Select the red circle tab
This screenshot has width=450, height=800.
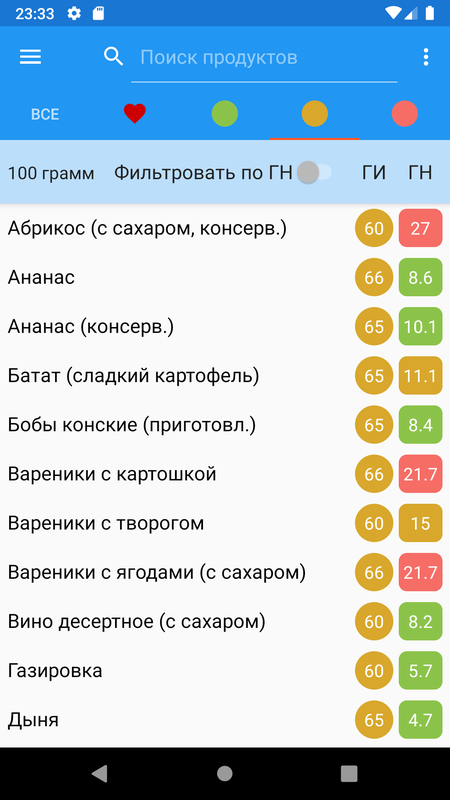(405, 113)
